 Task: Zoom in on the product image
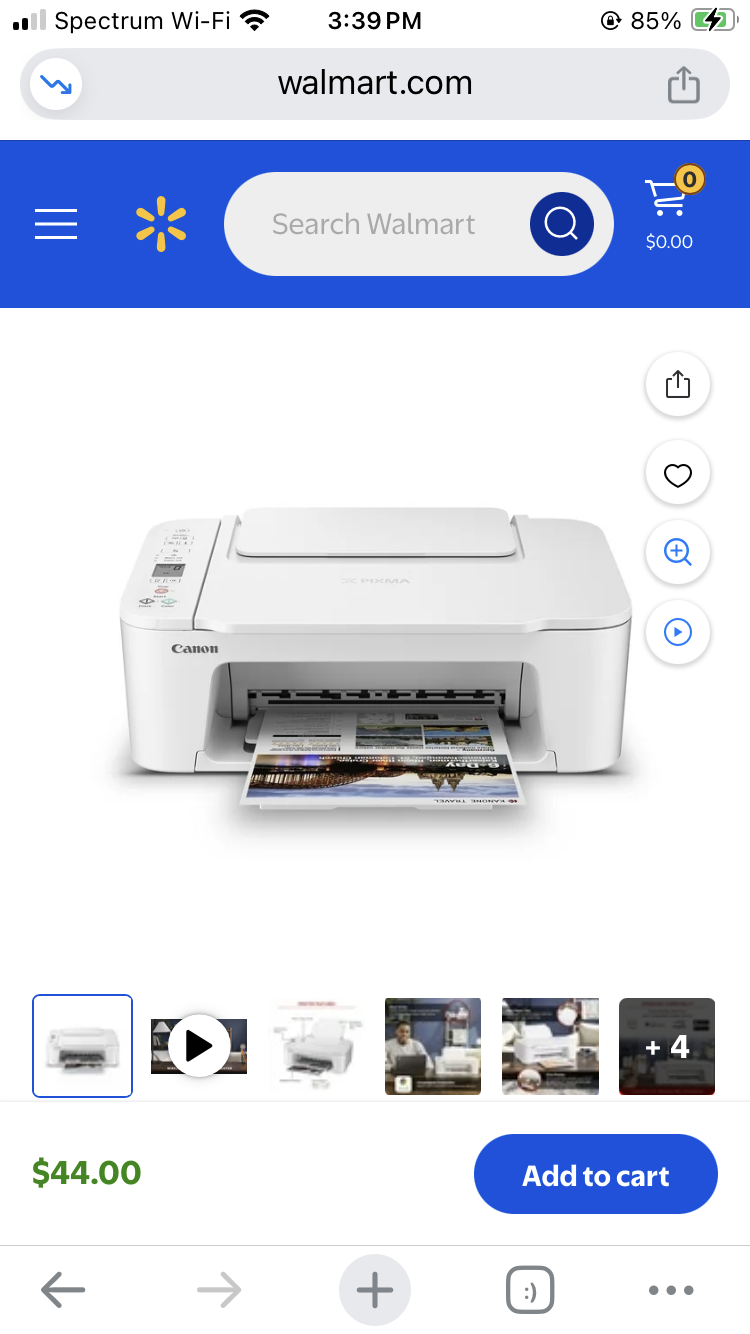click(x=678, y=552)
